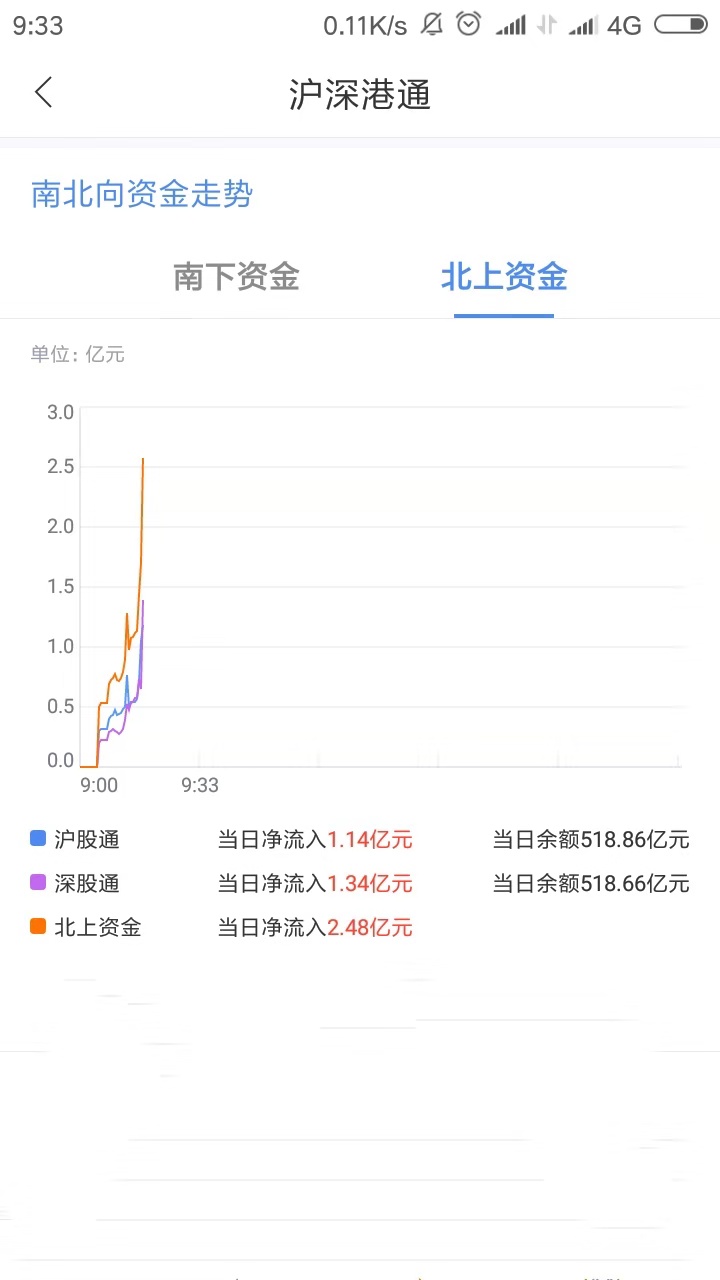Toggle the purple 深股通 legend marker
This screenshot has height=1280, width=720.
(x=38, y=883)
